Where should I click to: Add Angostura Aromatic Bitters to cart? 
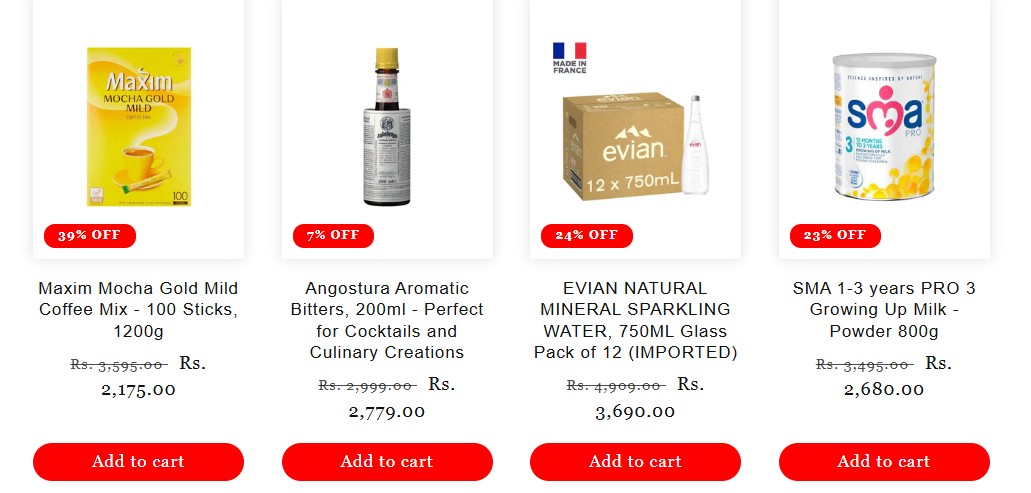pos(387,462)
